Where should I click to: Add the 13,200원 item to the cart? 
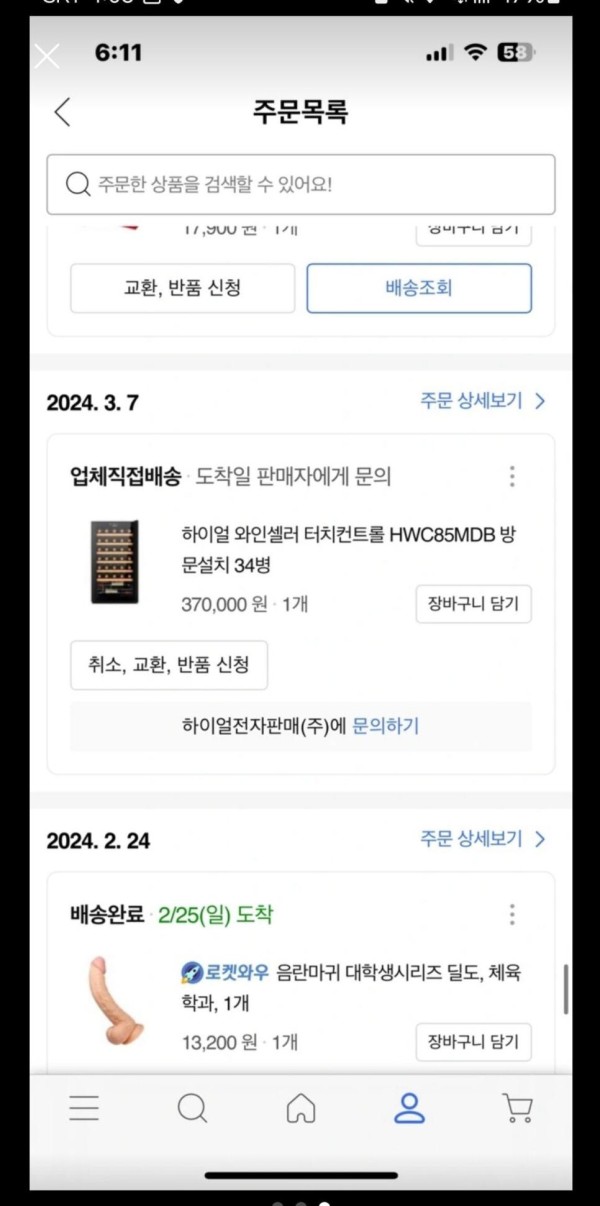click(473, 1041)
